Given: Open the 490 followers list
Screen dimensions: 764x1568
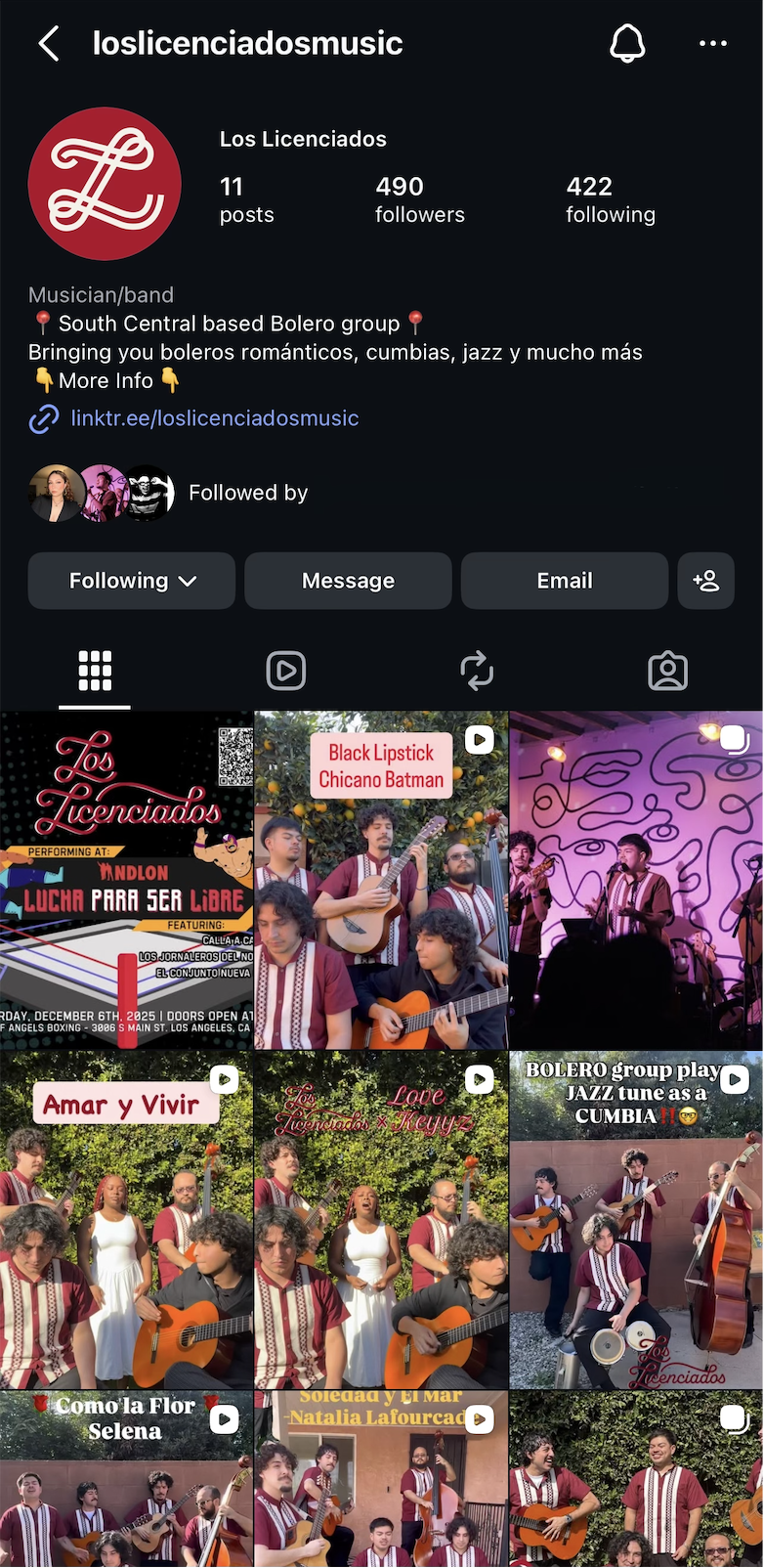Looking at the screenshot, I should click(419, 199).
